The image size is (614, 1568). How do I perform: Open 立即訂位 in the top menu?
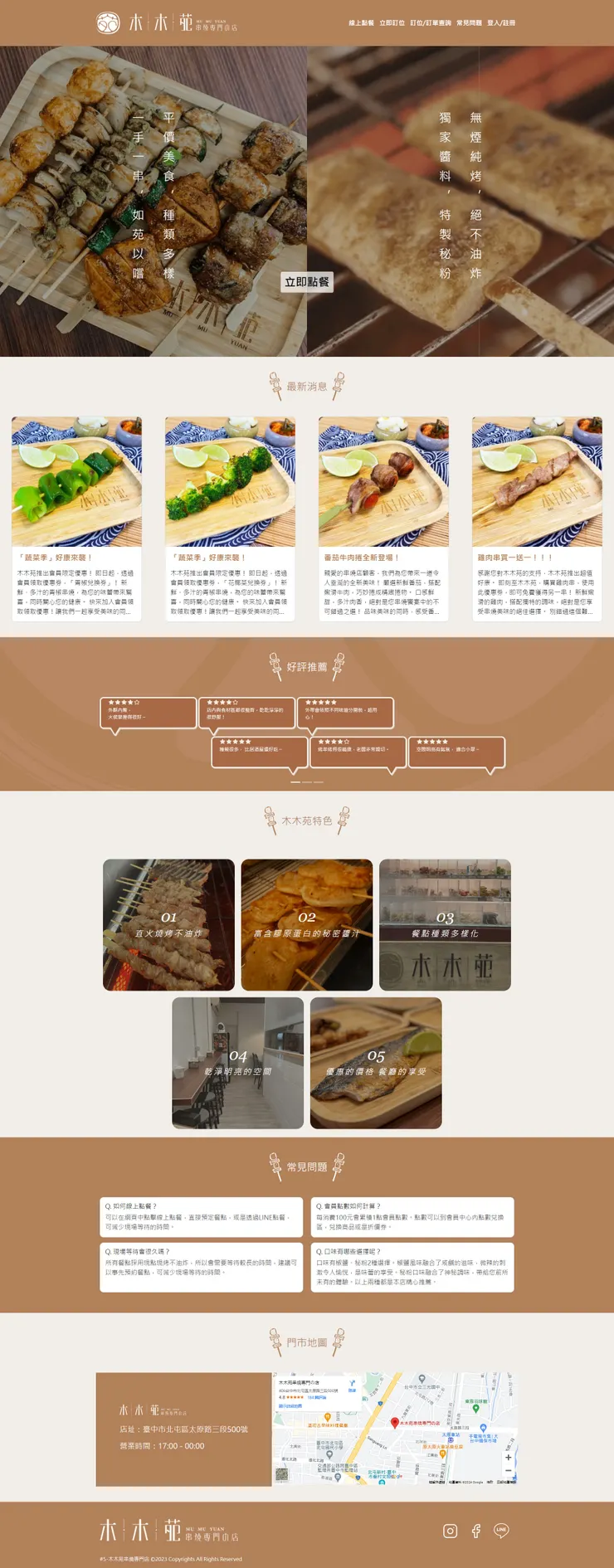click(x=392, y=23)
